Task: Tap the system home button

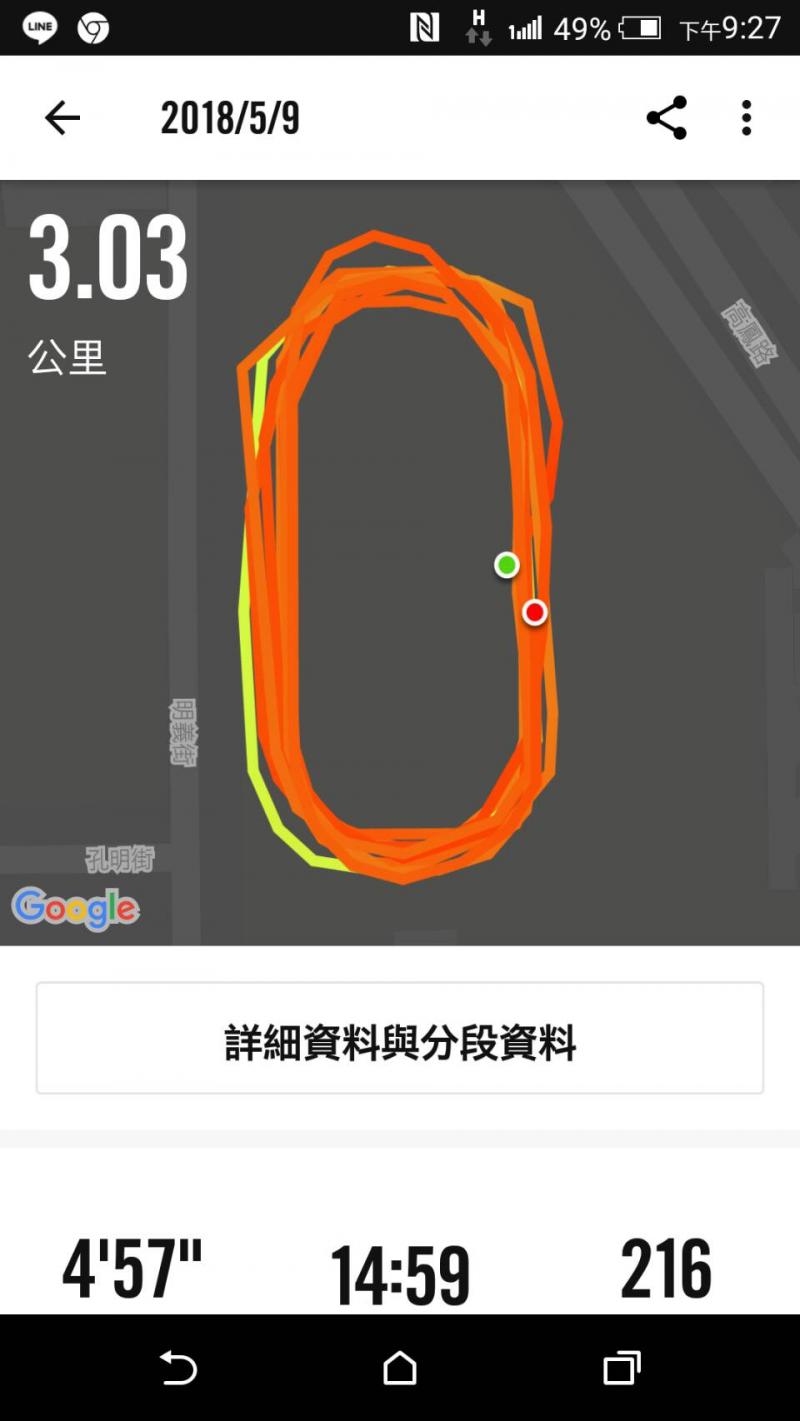Action: [x=400, y=1367]
